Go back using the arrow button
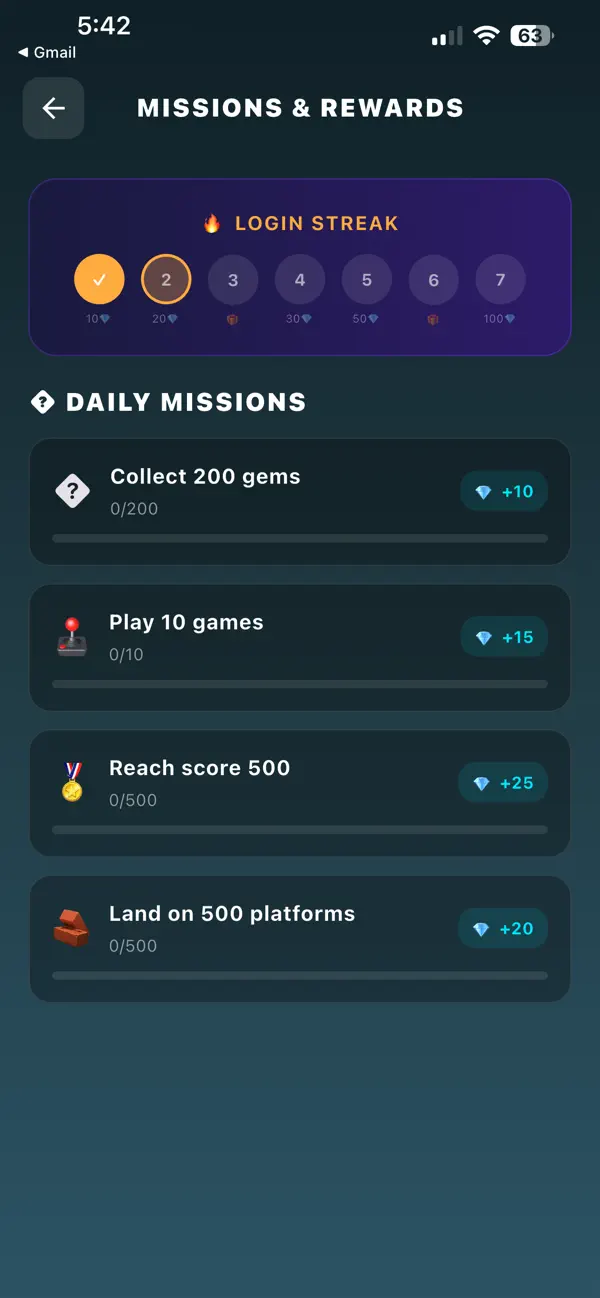Viewport: 600px width, 1298px height. (53, 108)
